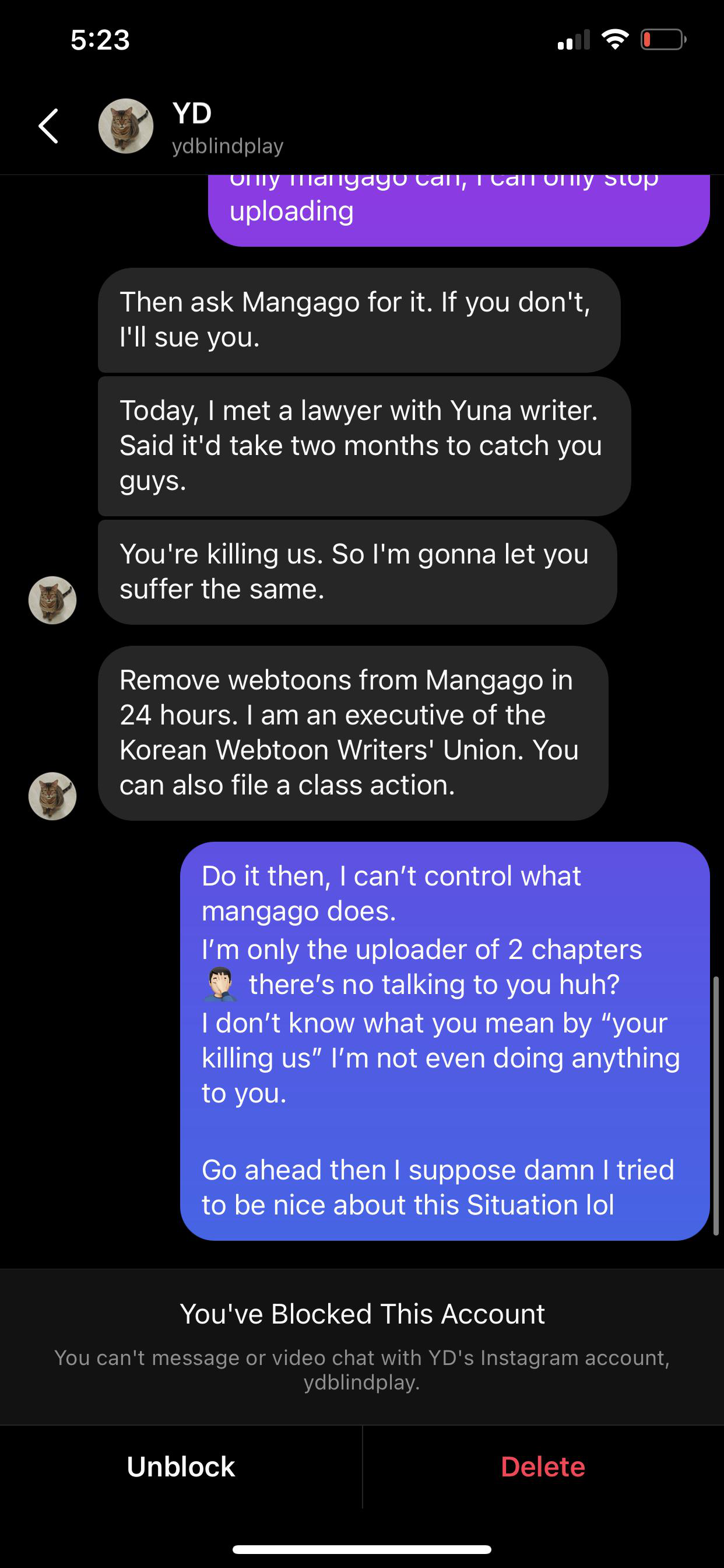Go back using the back arrow
Image resolution: width=724 pixels, height=1568 pixels.
pyautogui.click(x=48, y=126)
